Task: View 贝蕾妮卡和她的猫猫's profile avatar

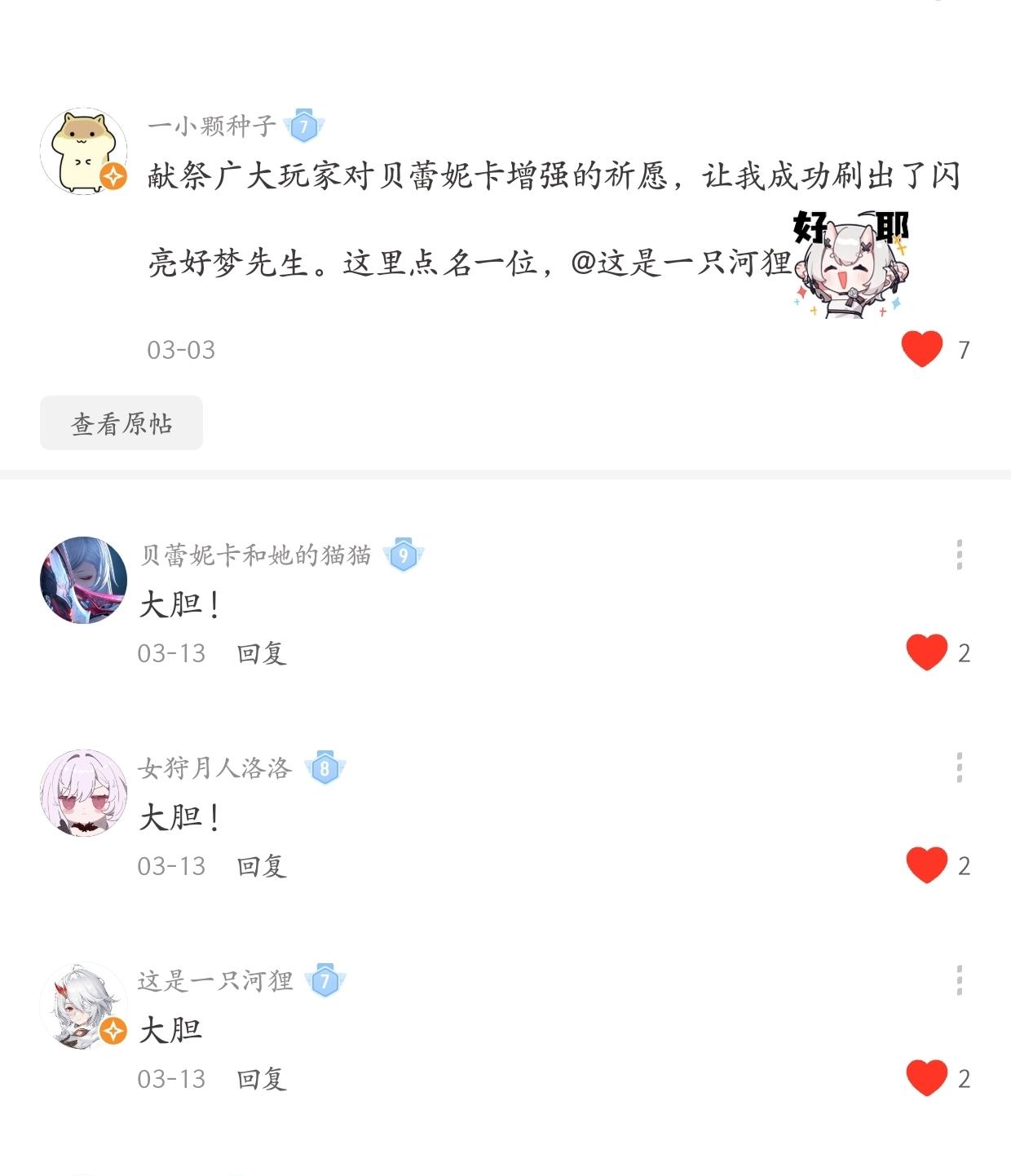Action: pos(84,580)
